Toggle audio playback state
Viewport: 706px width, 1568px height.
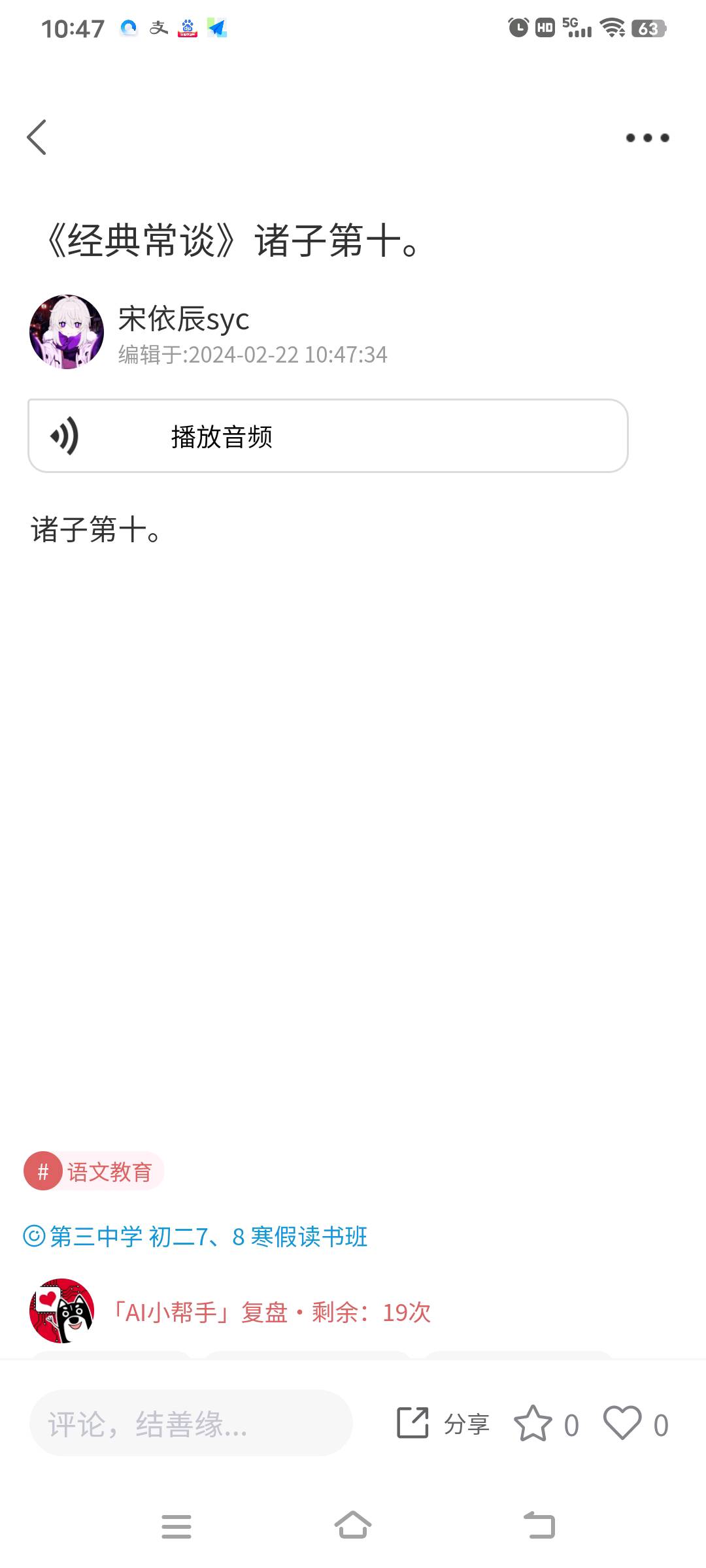click(x=327, y=436)
